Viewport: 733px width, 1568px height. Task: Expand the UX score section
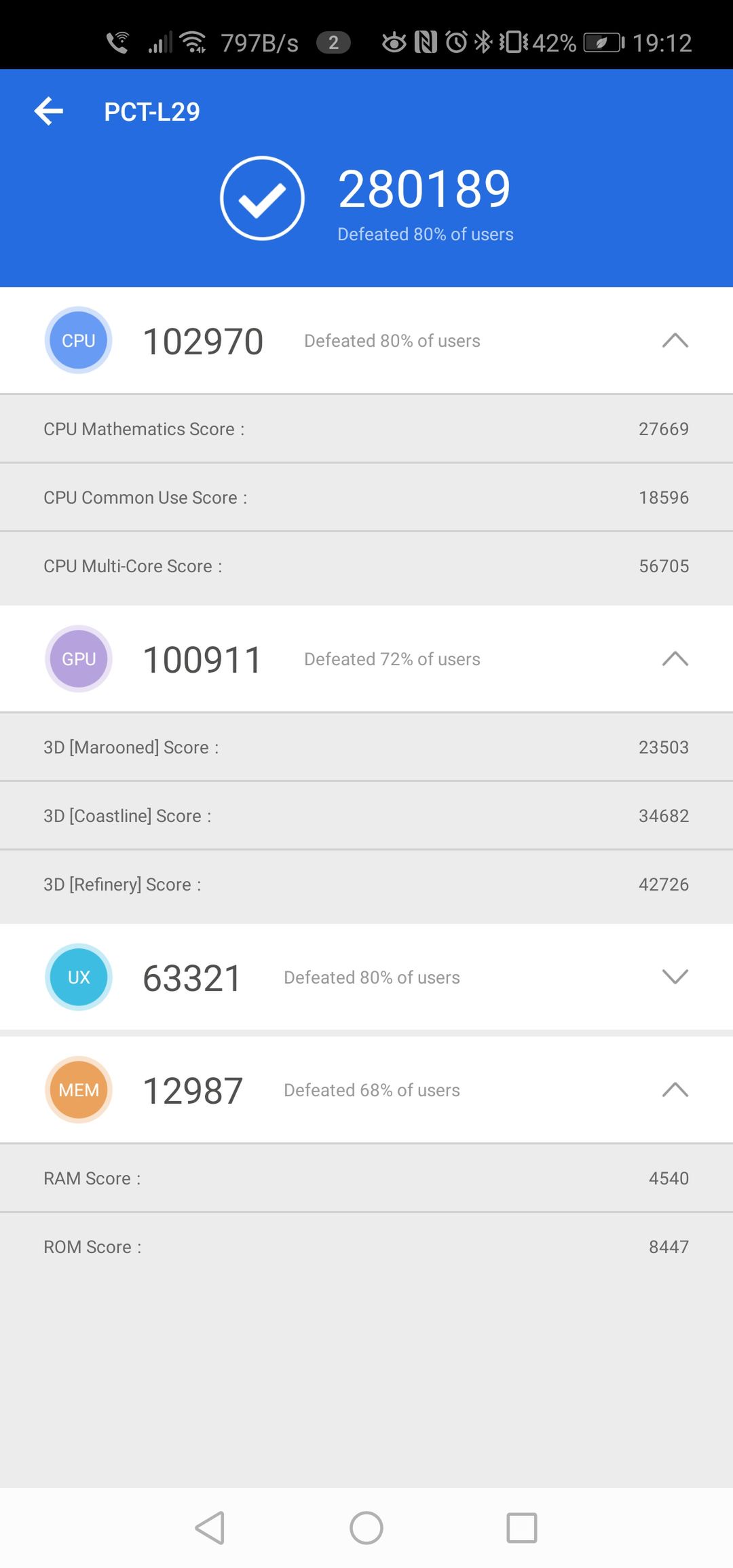point(675,977)
